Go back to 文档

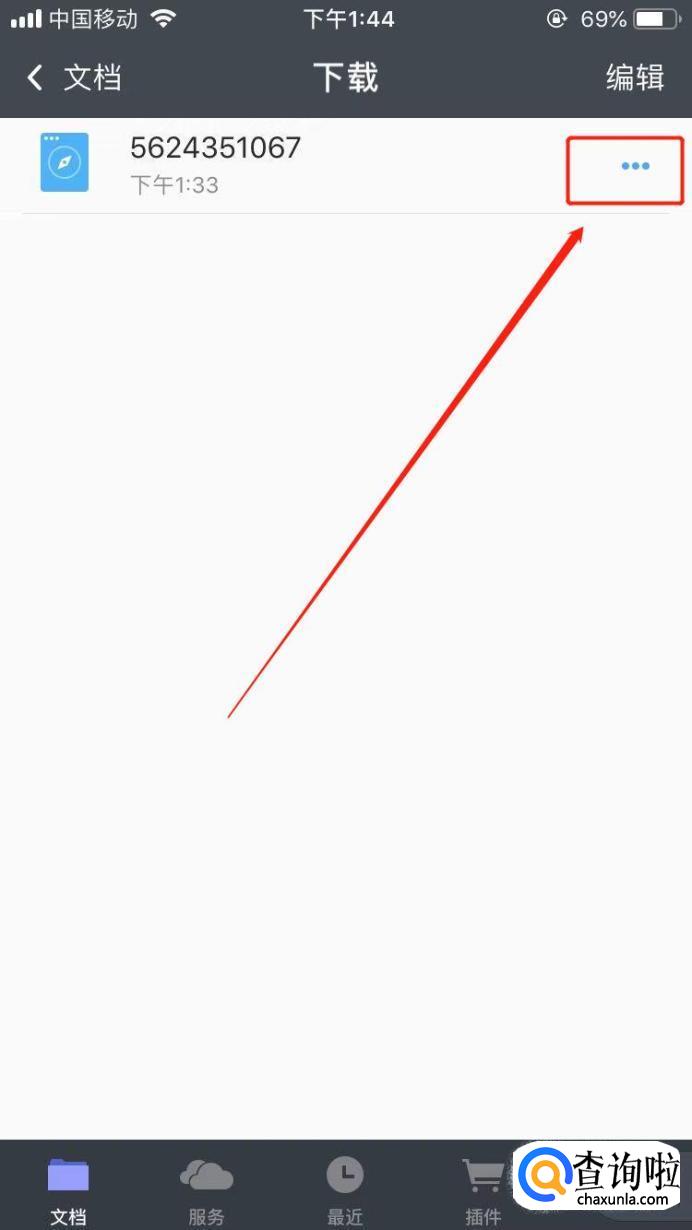tap(75, 78)
